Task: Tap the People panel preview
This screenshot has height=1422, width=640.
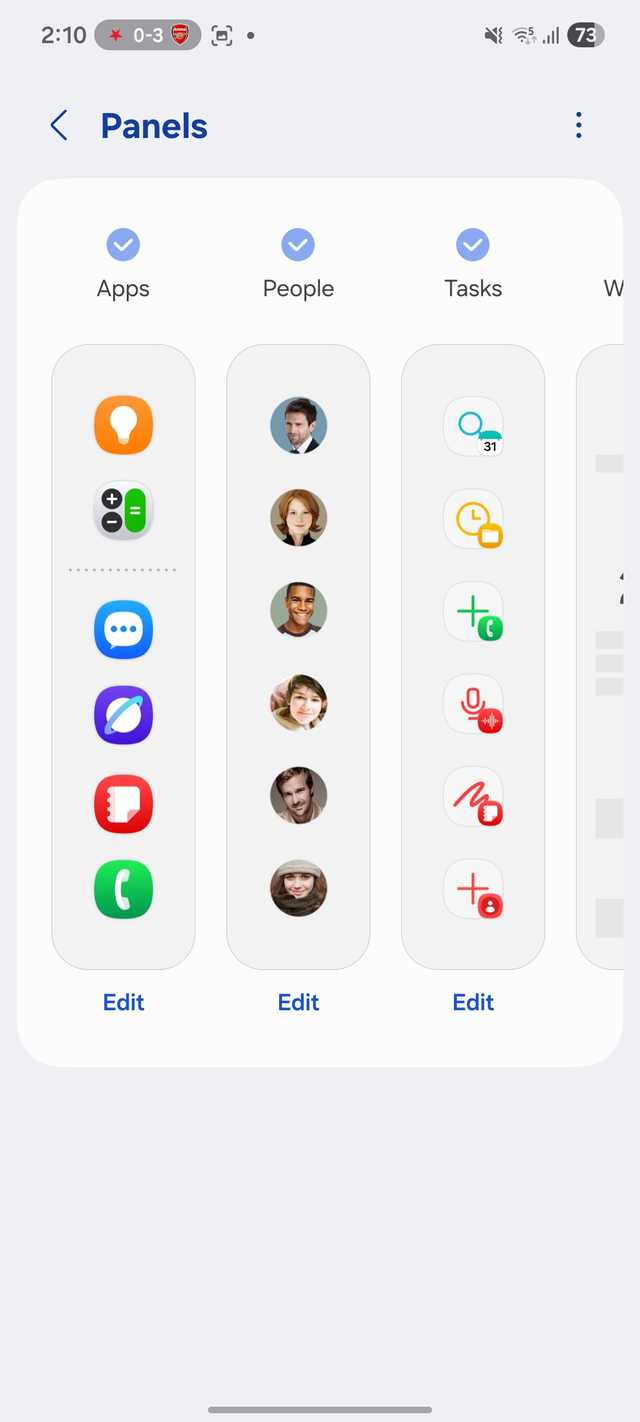Action: click(298, 656)
